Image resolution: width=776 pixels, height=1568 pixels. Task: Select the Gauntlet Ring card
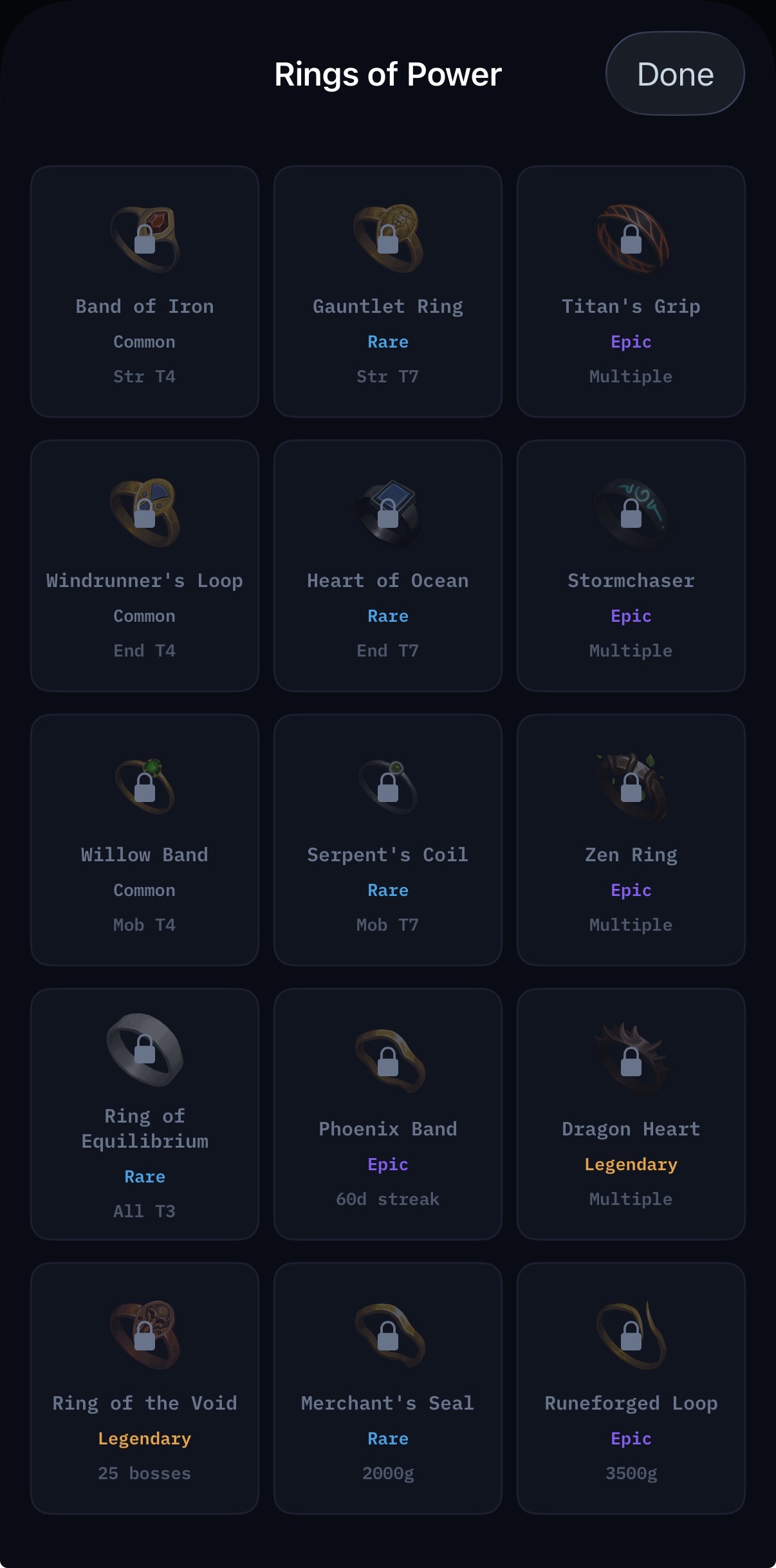(x=388, y=292)
